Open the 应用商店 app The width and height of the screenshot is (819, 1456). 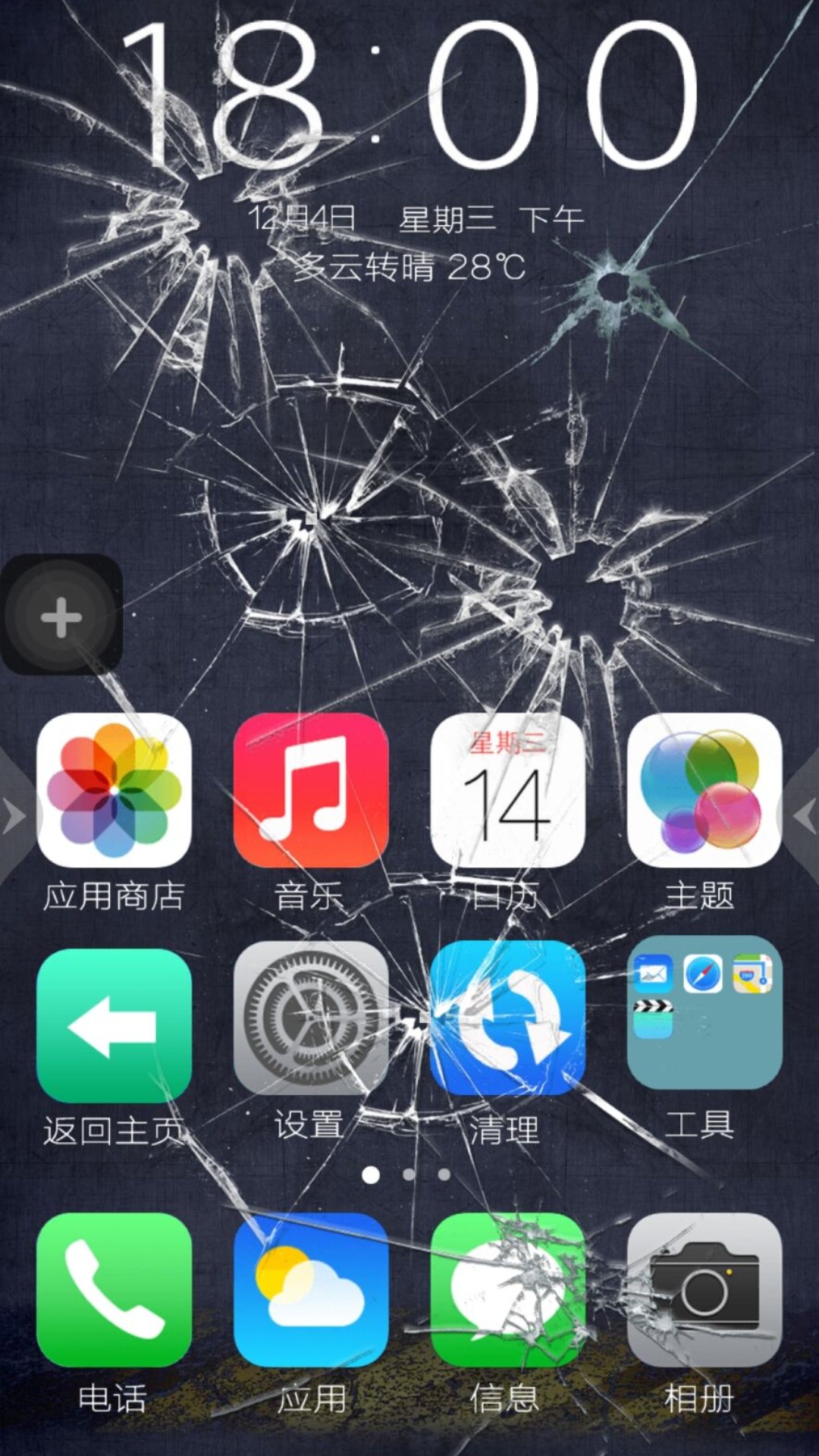click(114, 790)
